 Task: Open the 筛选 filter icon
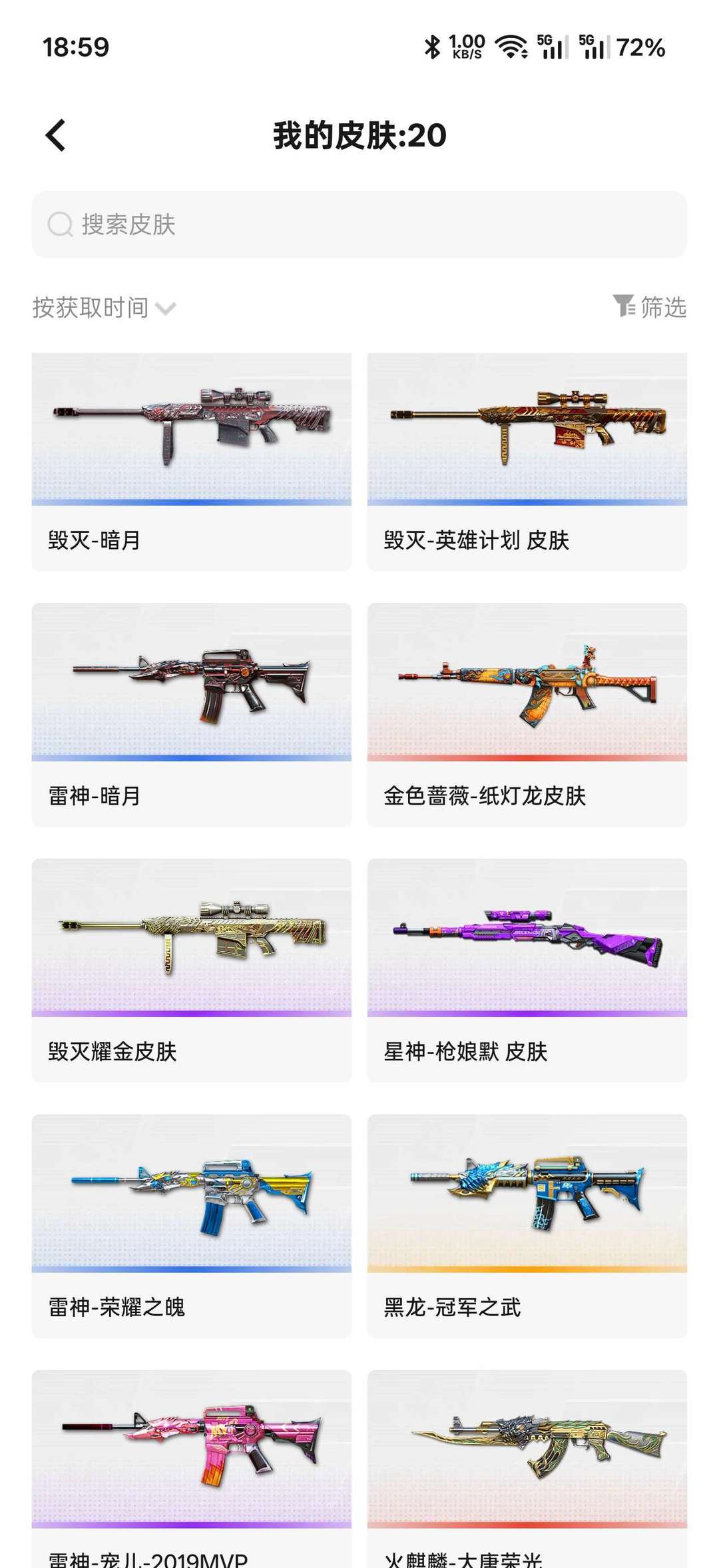pos(649,308)
